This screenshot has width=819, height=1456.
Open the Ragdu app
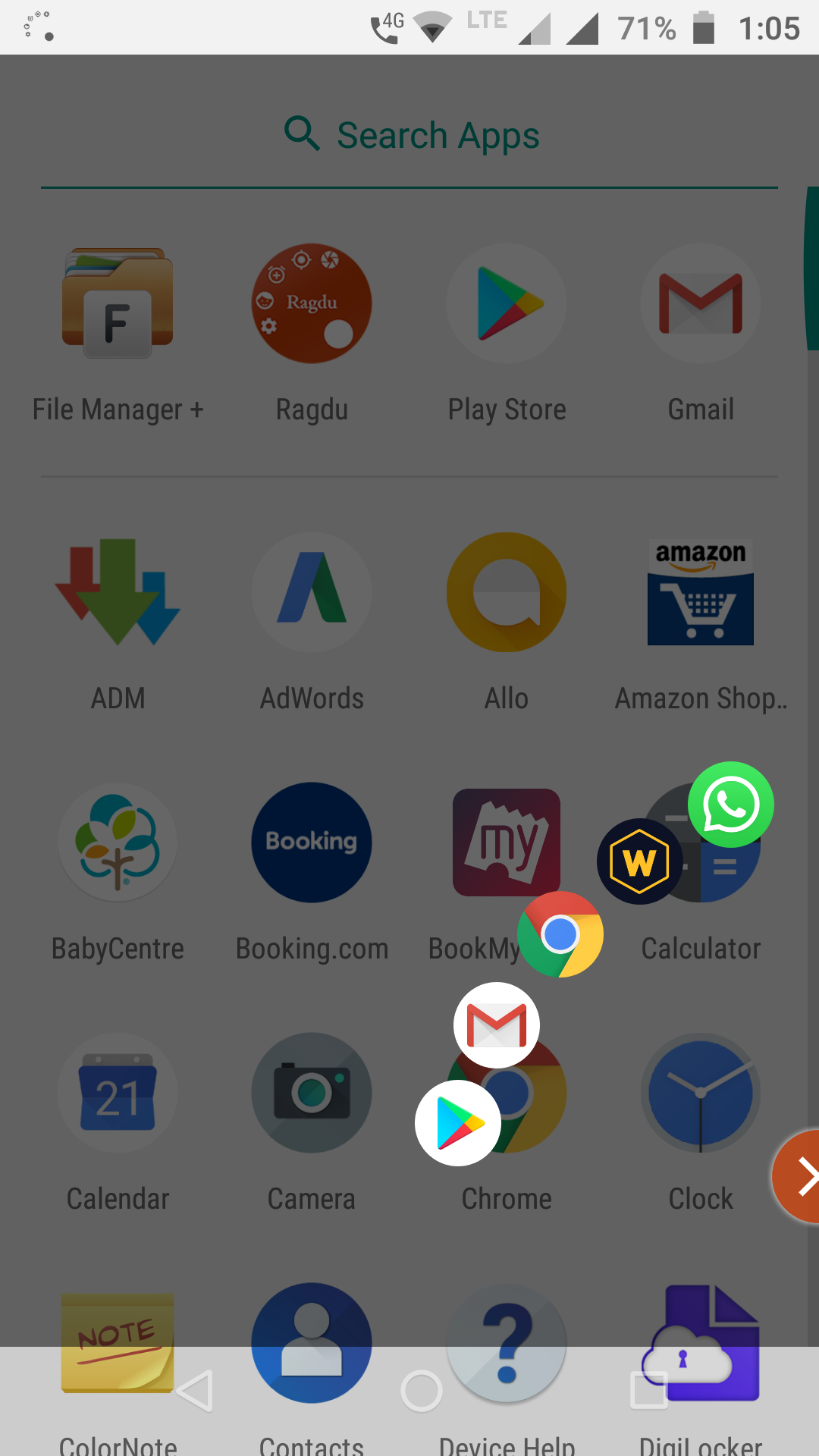pos(312,303)
